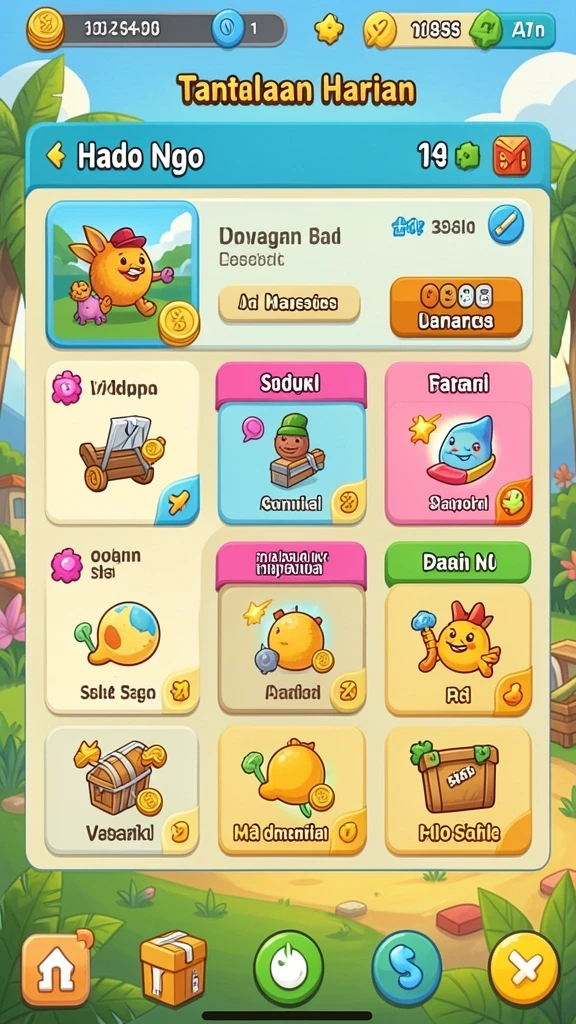Open the pink Farani card

point(458,443)
